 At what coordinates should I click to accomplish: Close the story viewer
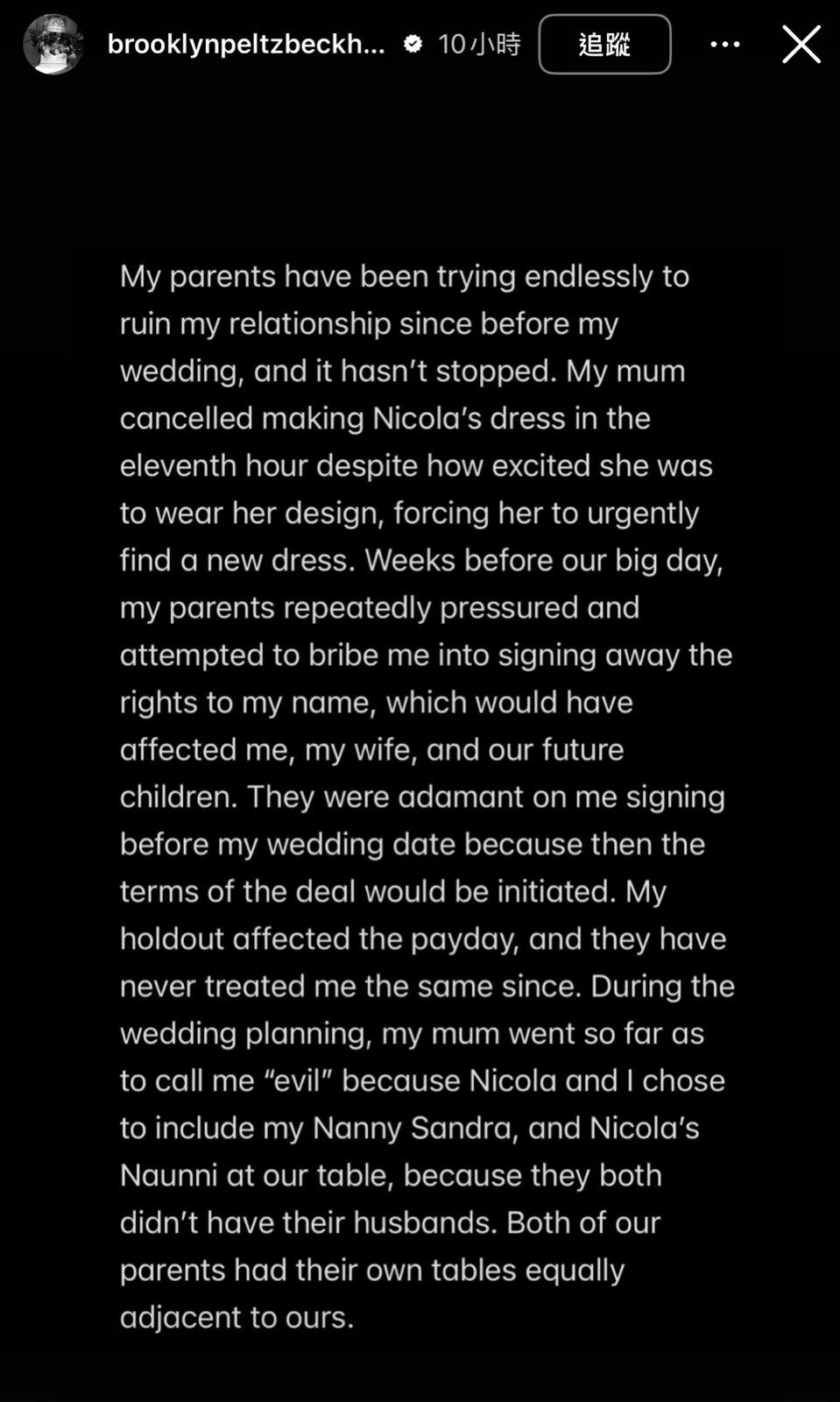point(801,44)
